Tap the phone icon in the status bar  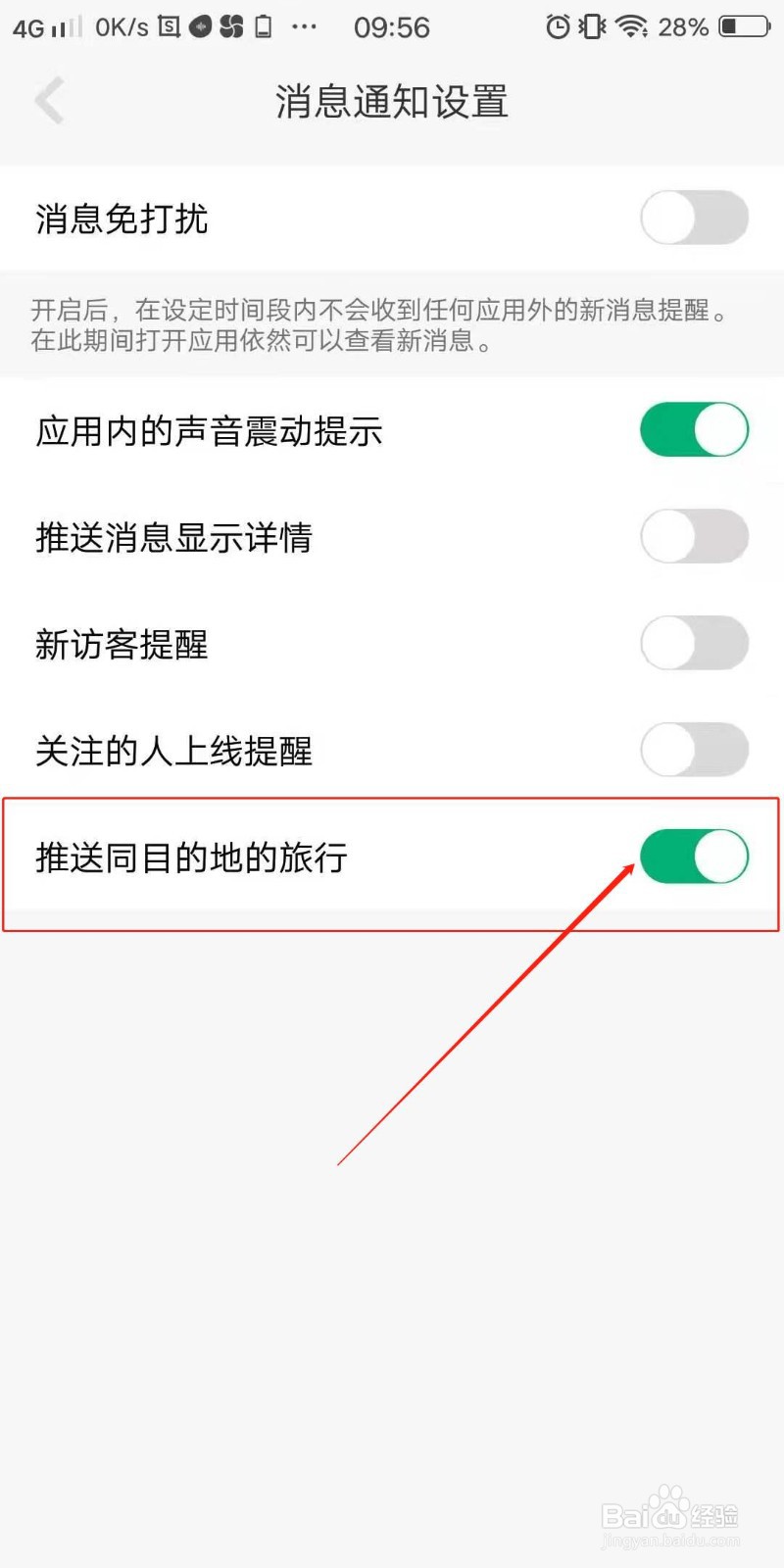262,26
